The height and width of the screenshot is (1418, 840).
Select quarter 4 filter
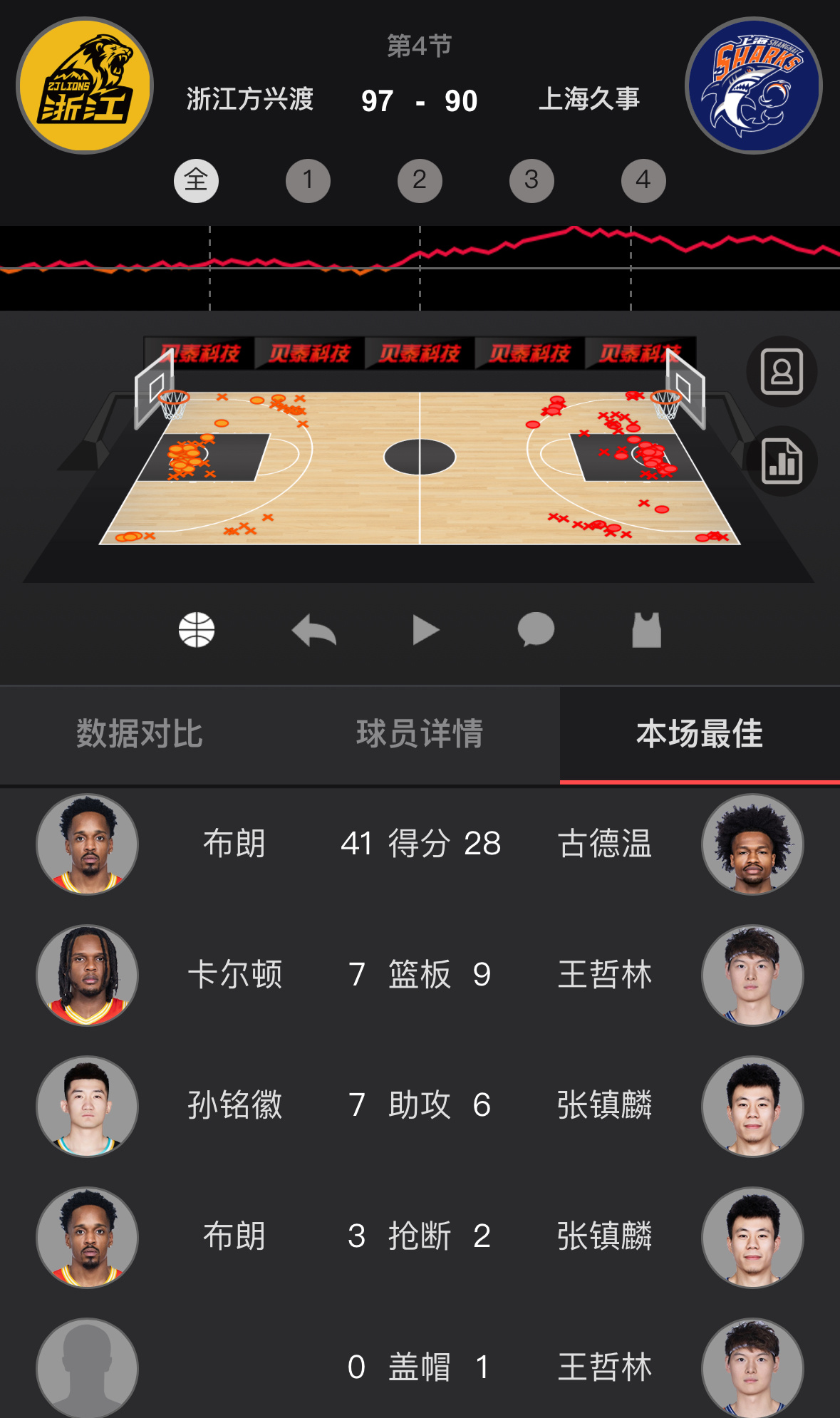pyautogui.click(x=644, y=180)
